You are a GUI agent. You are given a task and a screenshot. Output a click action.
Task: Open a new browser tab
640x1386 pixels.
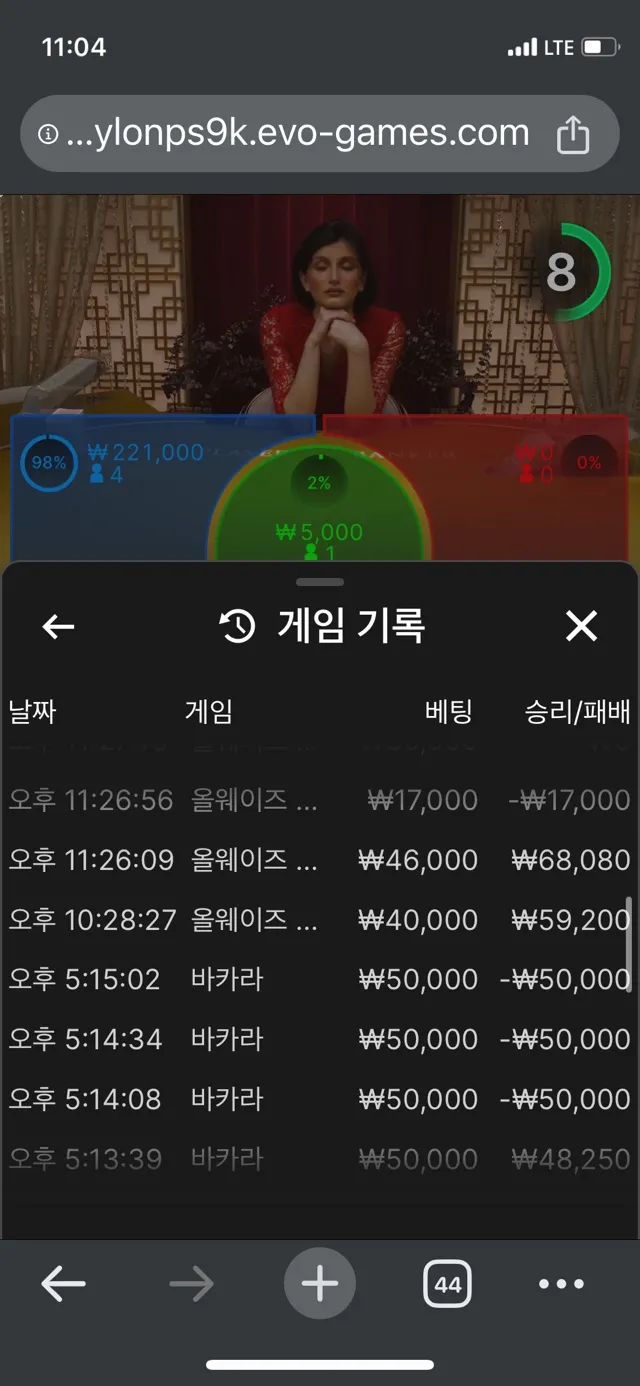(320, 1284)
